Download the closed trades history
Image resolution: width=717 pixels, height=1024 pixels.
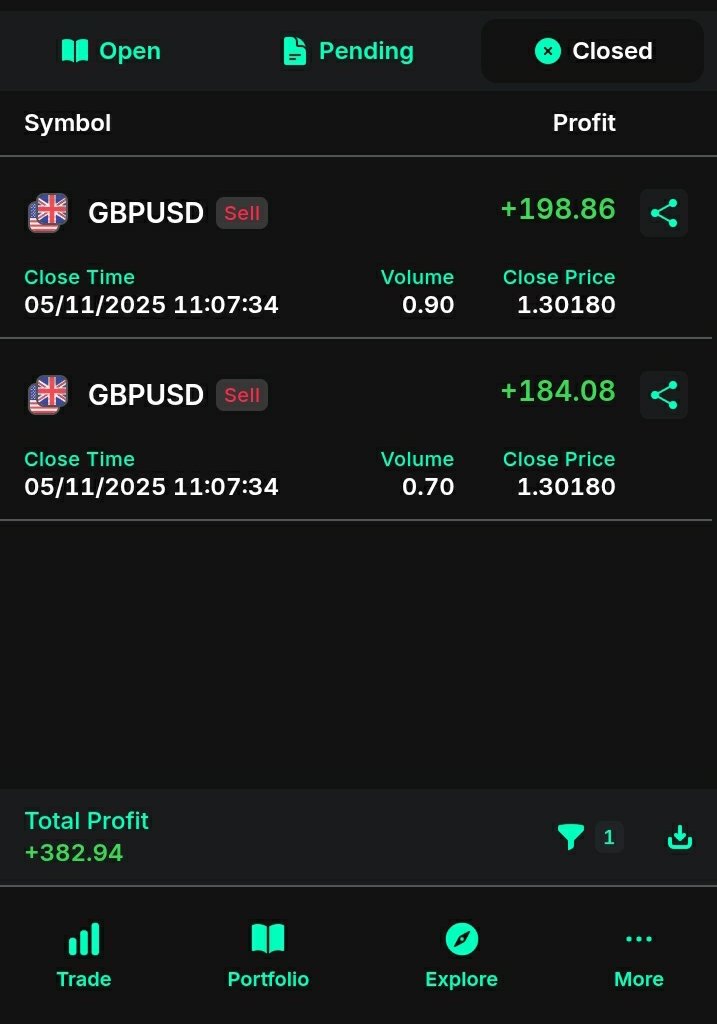point(680,837)
